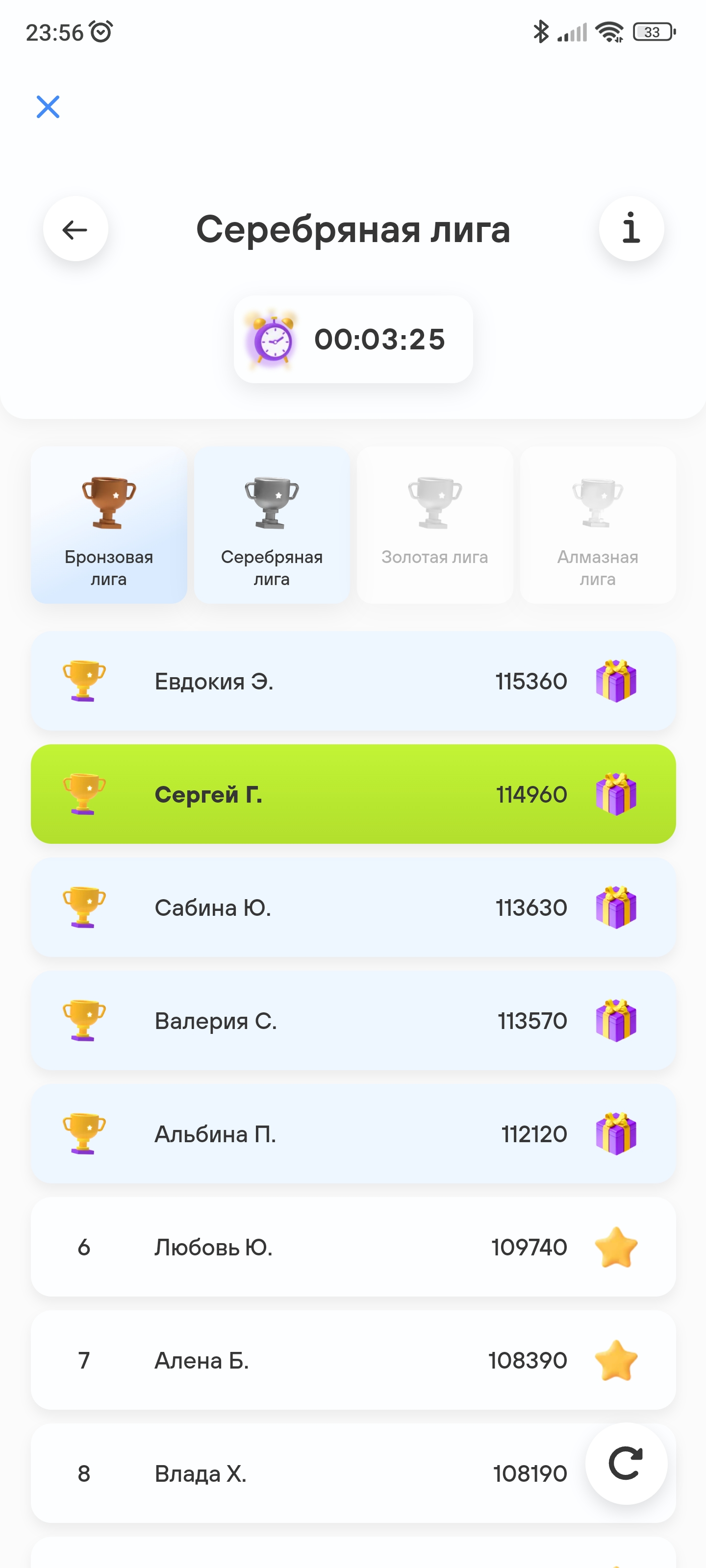Close the league screen with the X
Screen dimensions: 706x1568
48,107
